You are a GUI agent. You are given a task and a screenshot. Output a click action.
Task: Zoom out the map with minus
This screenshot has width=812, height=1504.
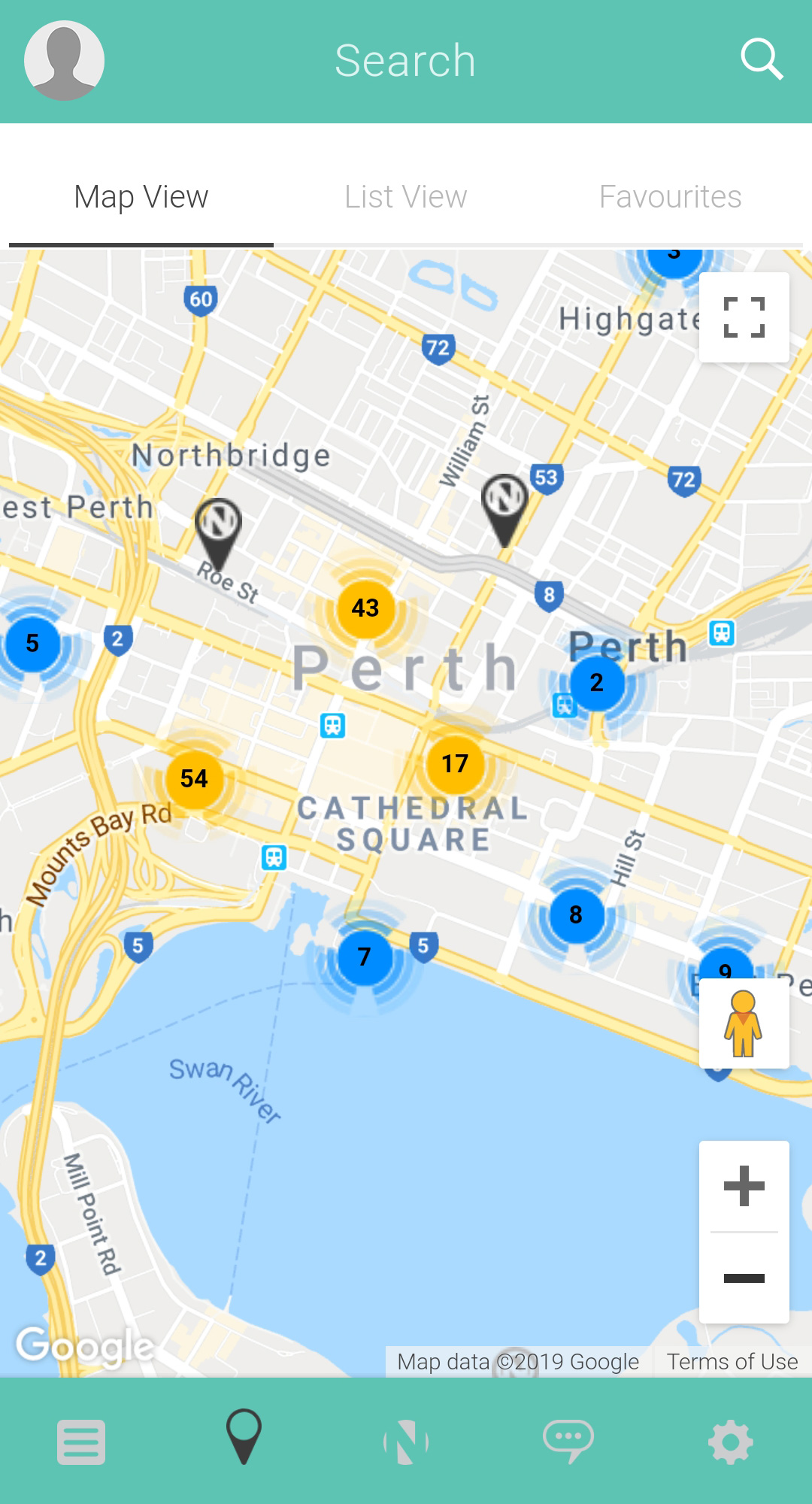[744, 1278]
